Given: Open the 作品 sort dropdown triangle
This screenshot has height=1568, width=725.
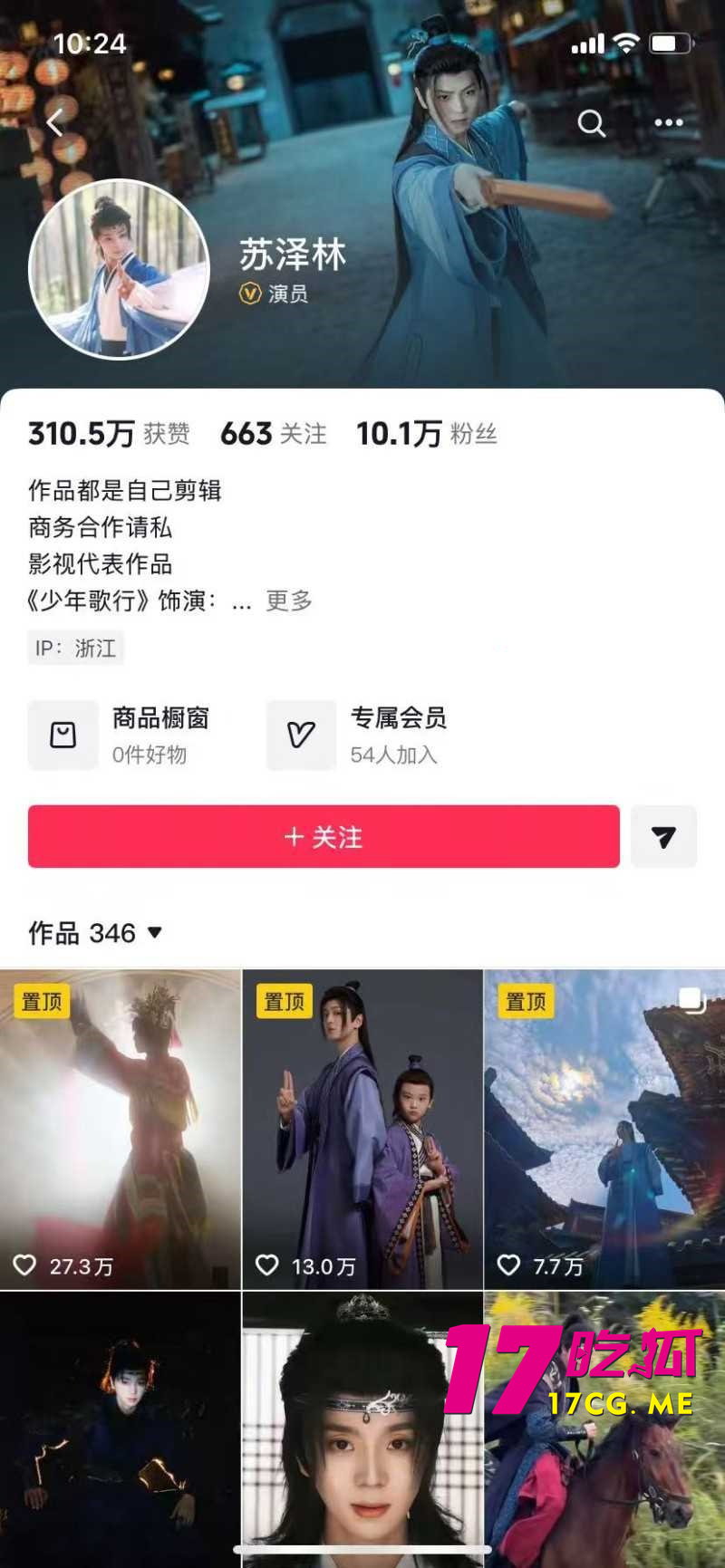Looking at the screenshot, I should 155,933.
